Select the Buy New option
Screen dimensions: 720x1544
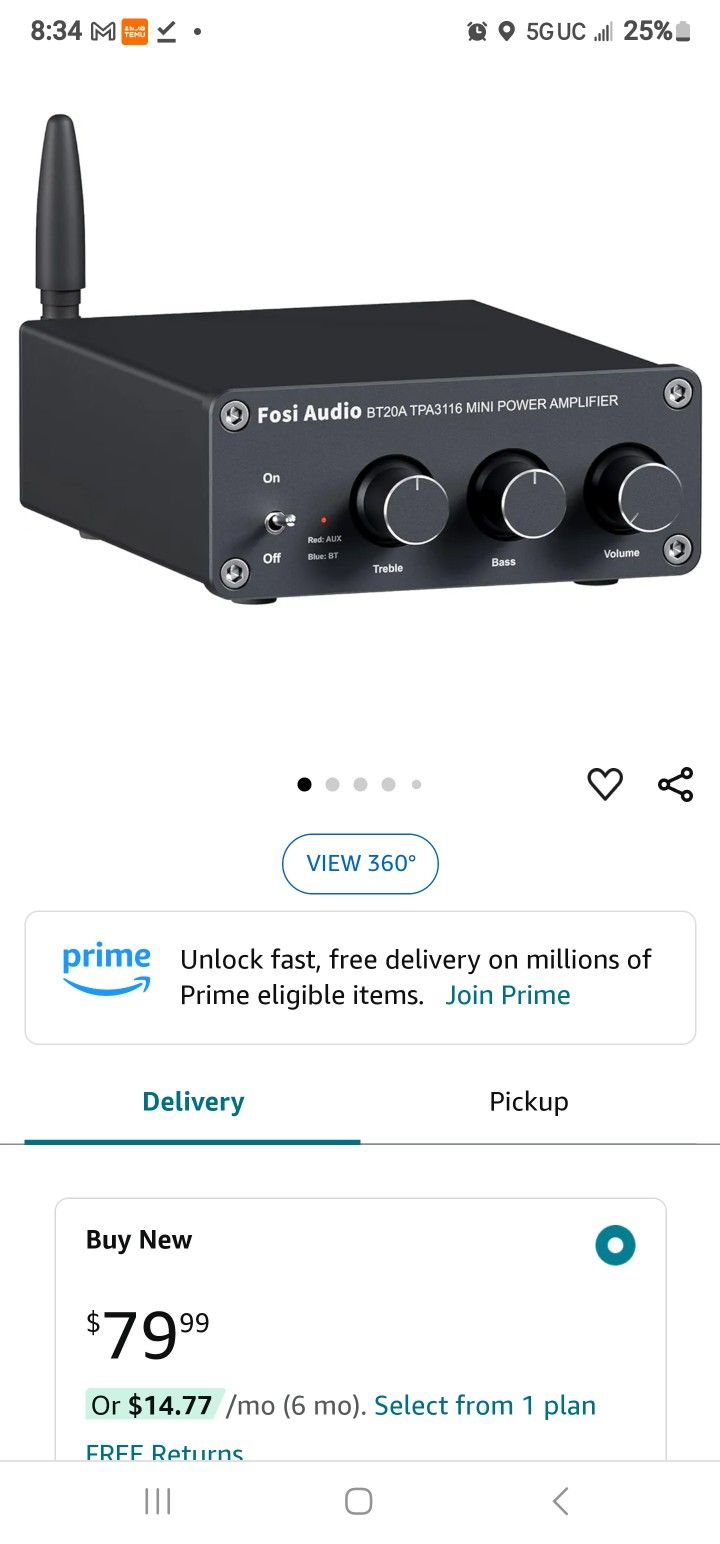(x=615, y=1245)
